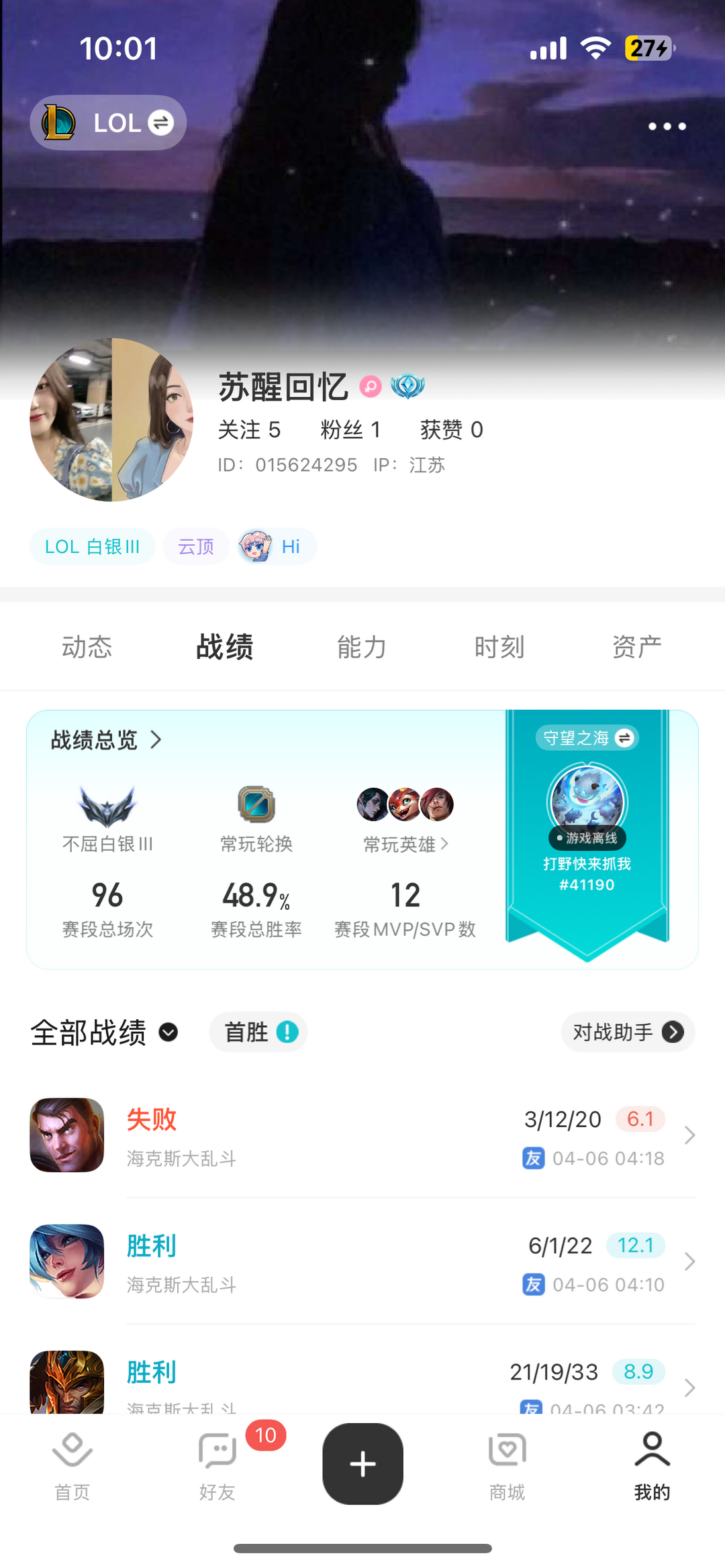Open 战绩总览 via its chevron

click(x=156, y=741)
